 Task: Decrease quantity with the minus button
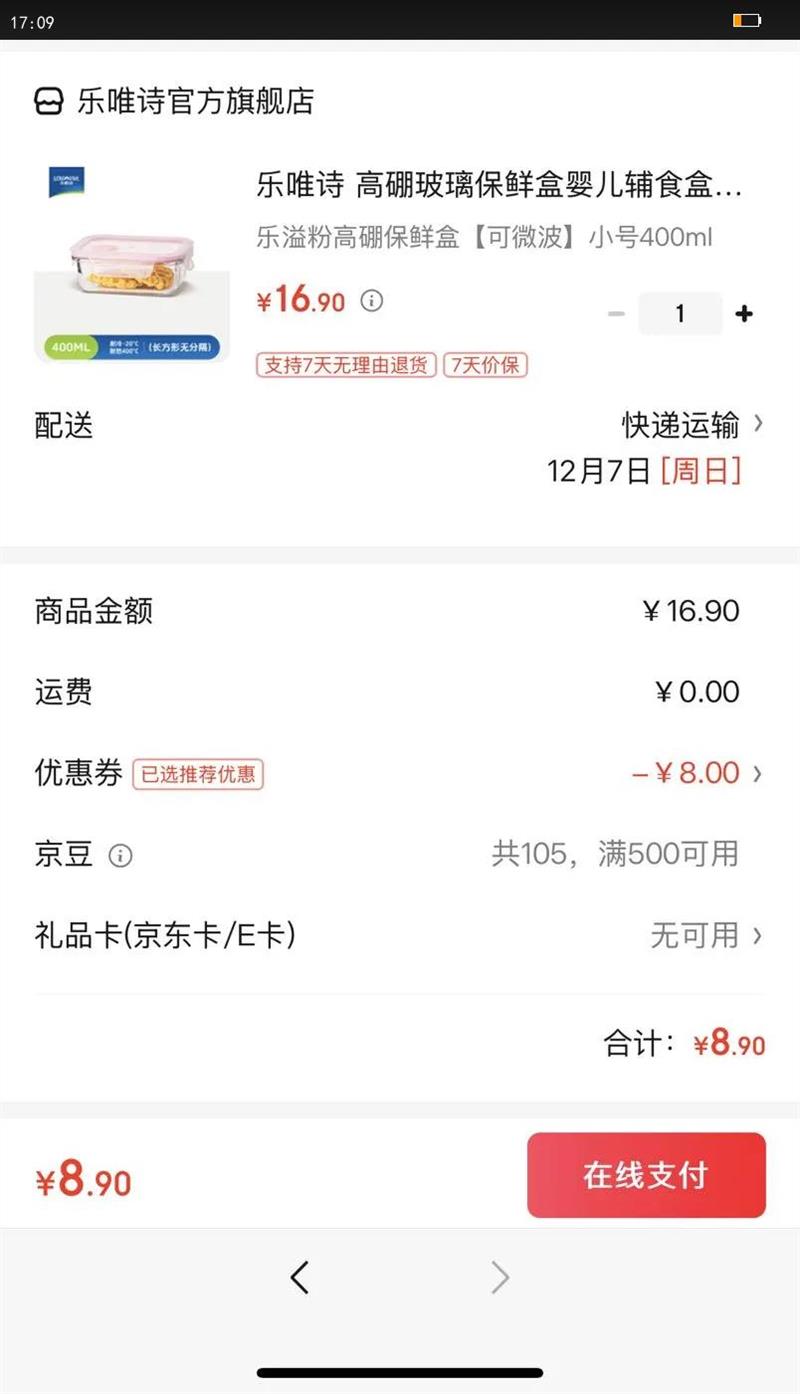616,314
